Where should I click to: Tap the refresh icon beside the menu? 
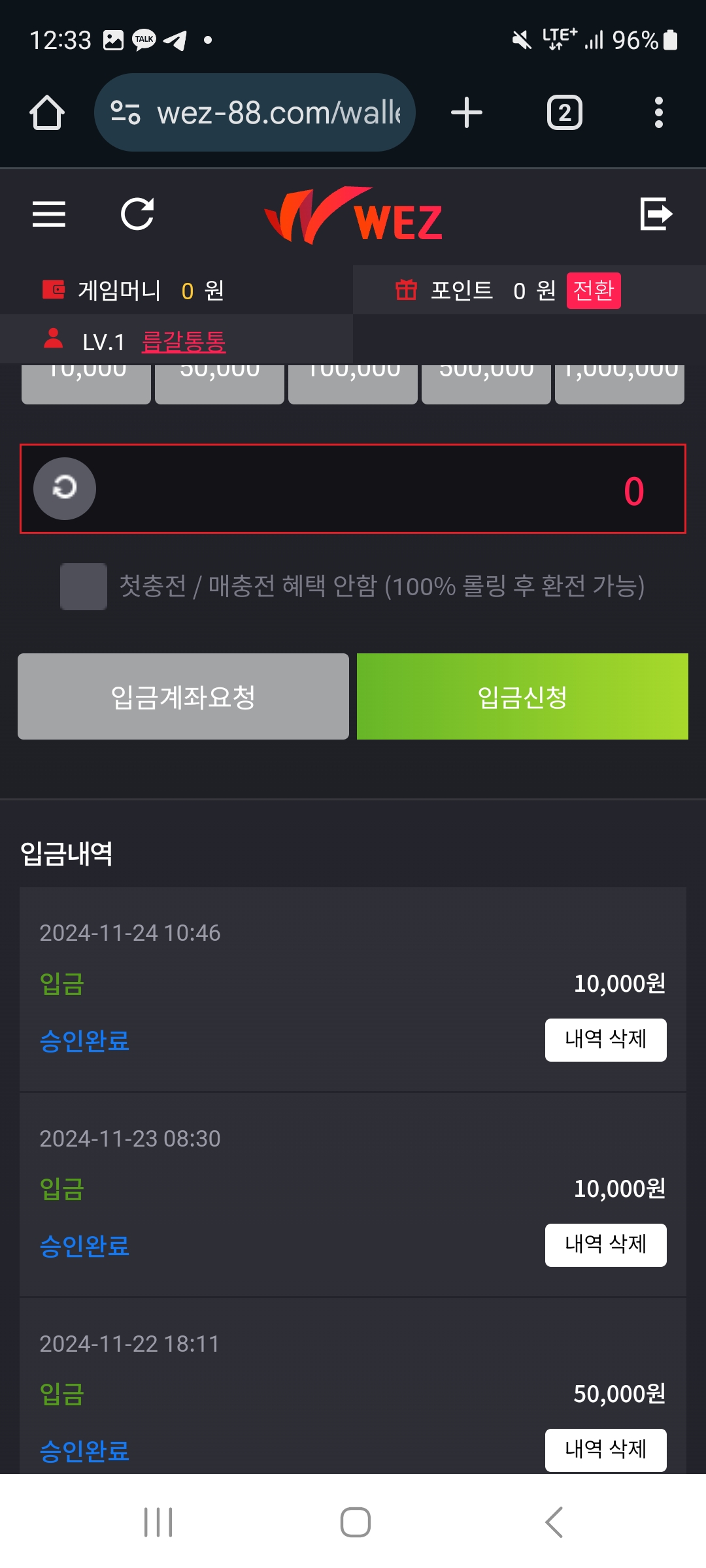click(137, 214)
